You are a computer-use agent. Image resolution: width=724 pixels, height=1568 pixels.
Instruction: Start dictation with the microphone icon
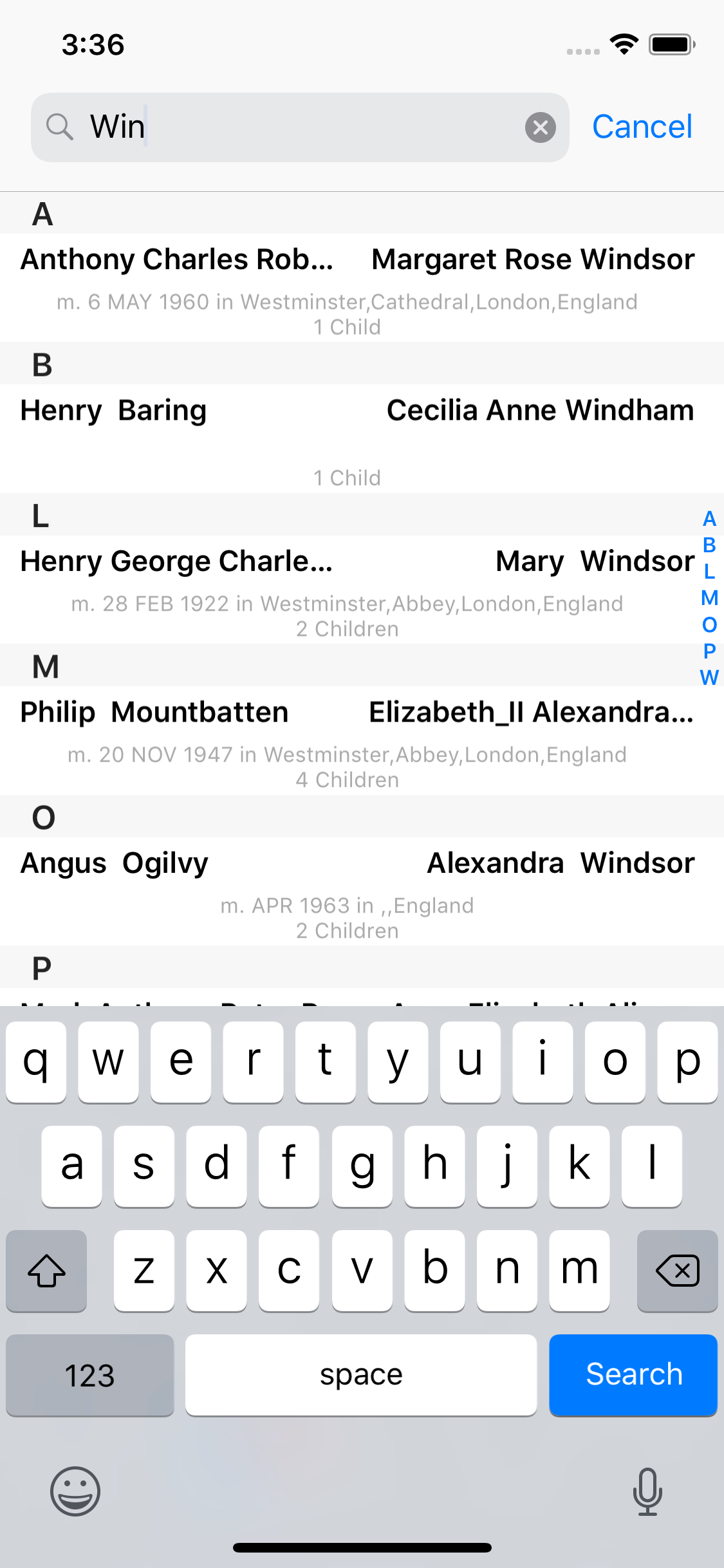[647, 1491]
